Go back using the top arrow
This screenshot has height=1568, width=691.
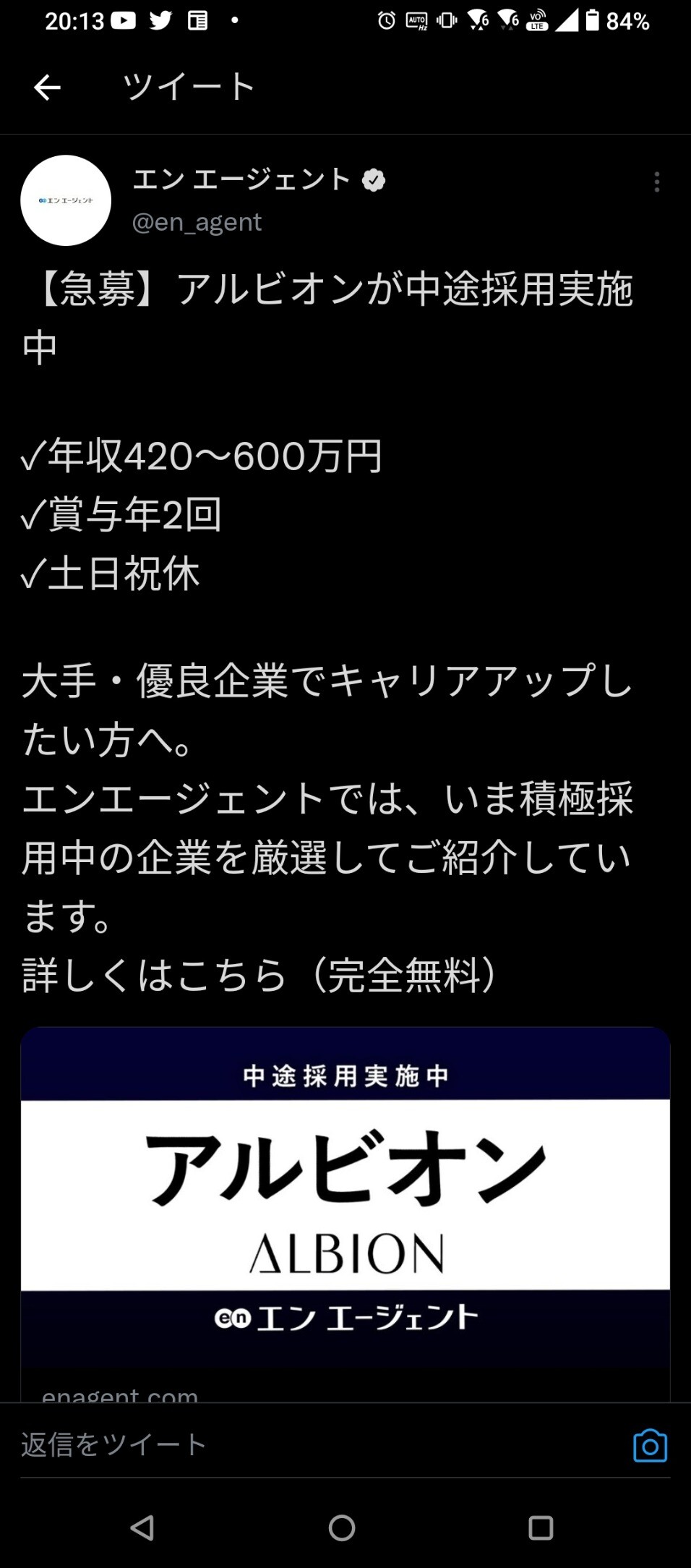[x=48, y=88]
